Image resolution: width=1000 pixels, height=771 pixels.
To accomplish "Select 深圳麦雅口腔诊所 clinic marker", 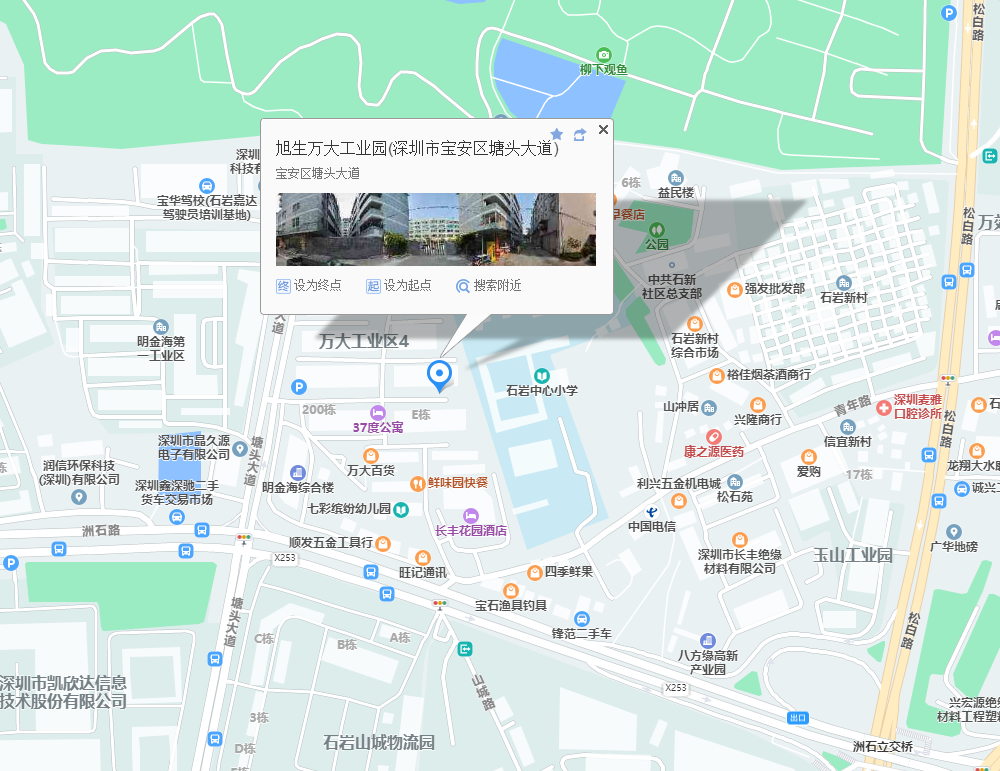I will click(x=884, y=407).
